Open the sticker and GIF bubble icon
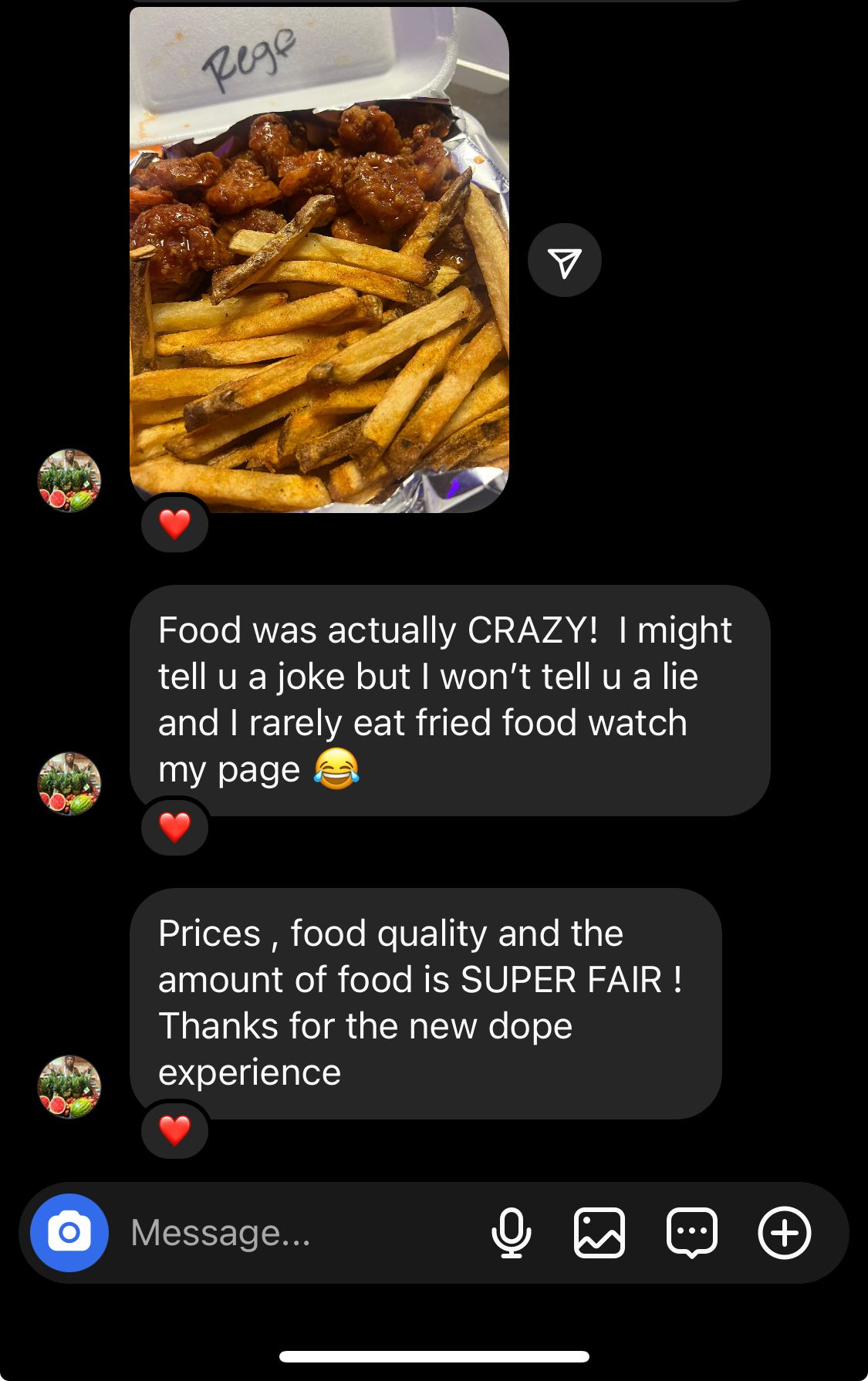 tap(691, 1232)
